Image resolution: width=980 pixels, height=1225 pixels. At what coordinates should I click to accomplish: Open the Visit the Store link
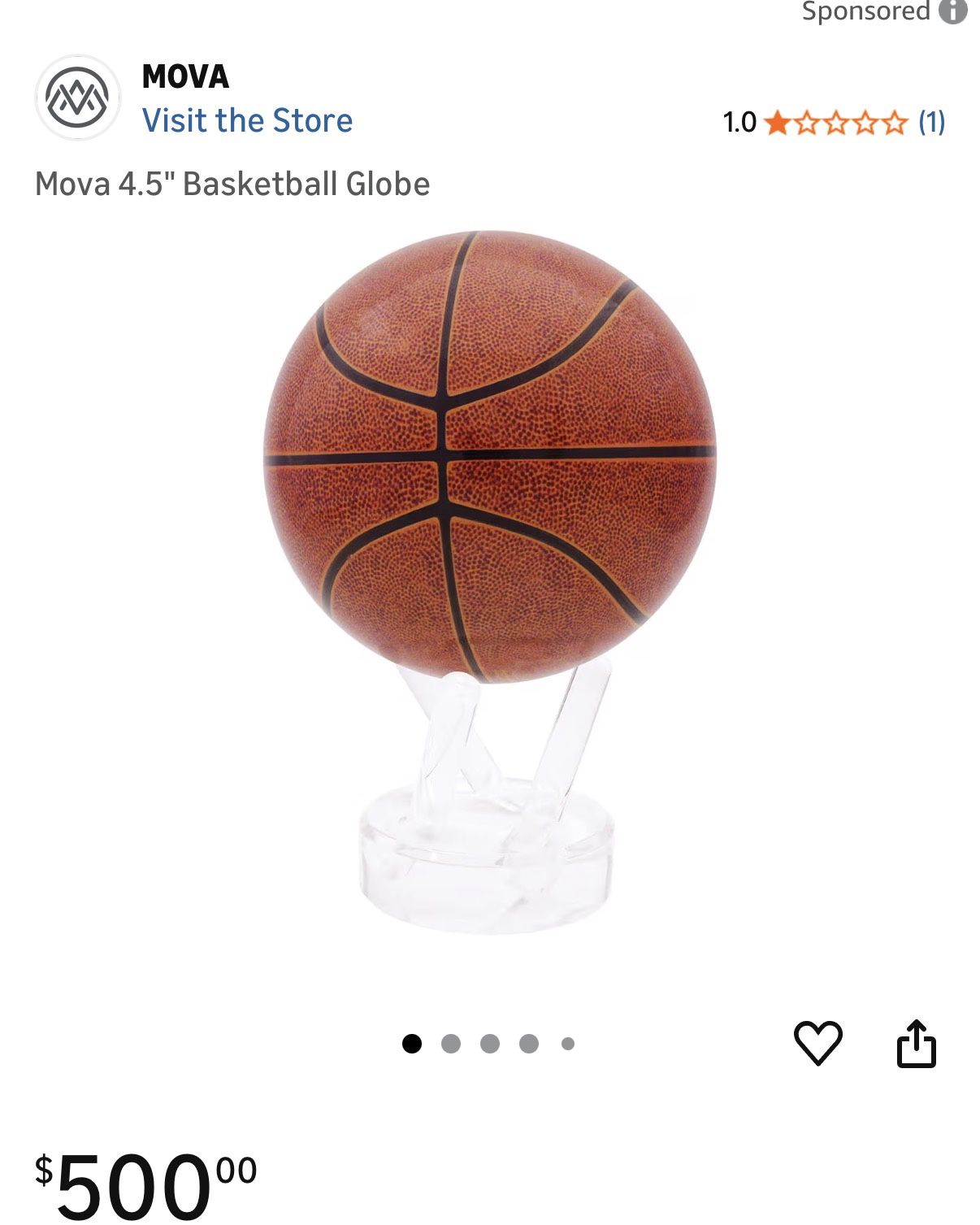[247, 121]
